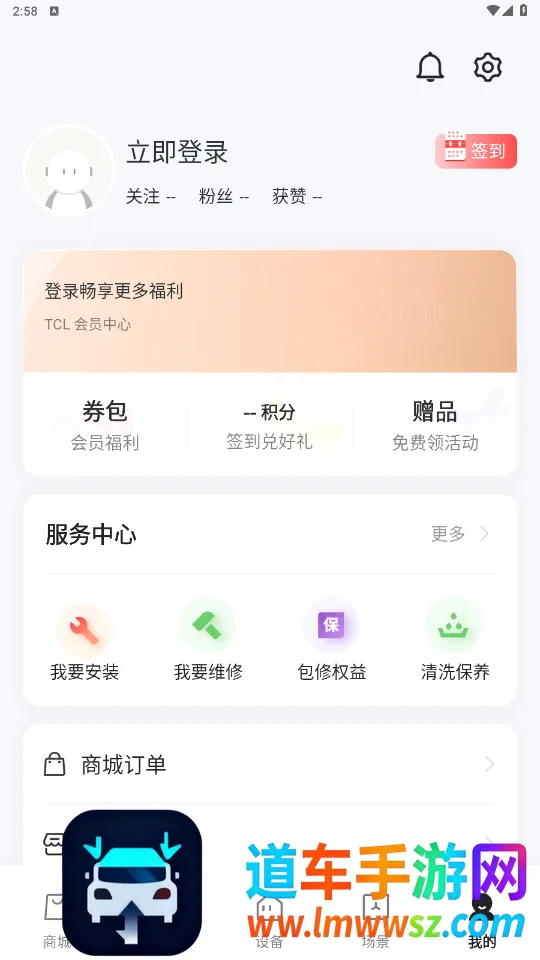Open 清洗保养 service
Screen dimensions: 540x960
click(455, 640)
